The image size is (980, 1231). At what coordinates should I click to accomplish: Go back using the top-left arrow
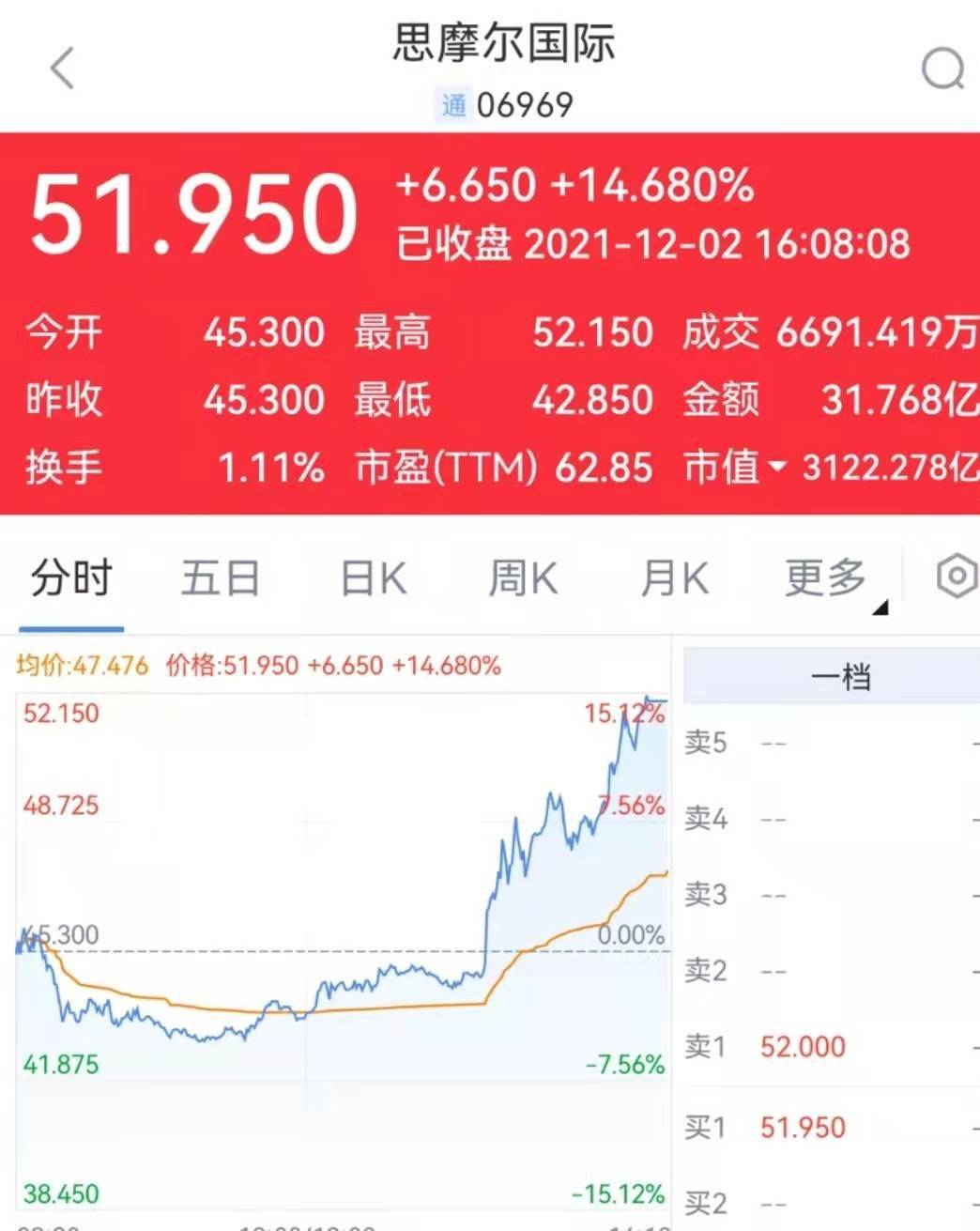pyautogui.click(x=62, y=69)
